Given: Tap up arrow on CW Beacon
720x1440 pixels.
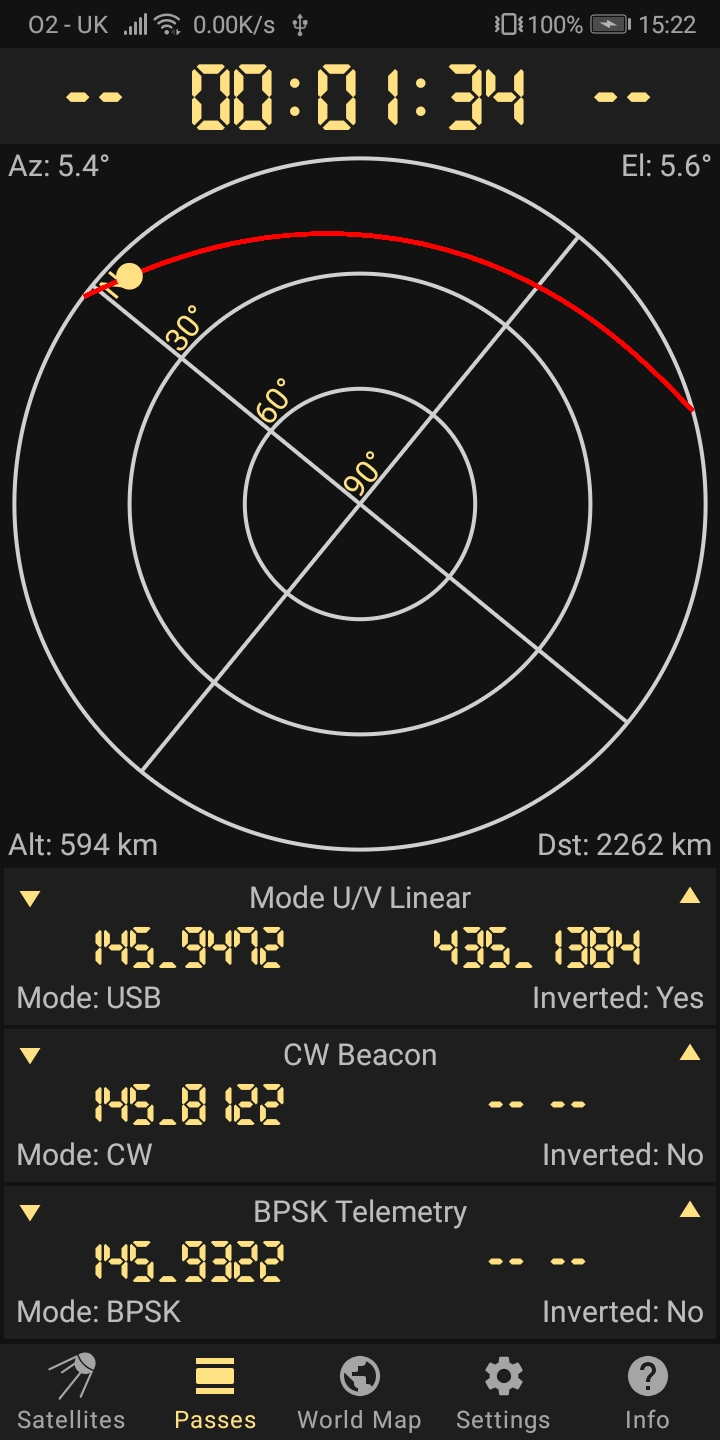Looking at the screenshot, I should click(x=690, y=1053).
